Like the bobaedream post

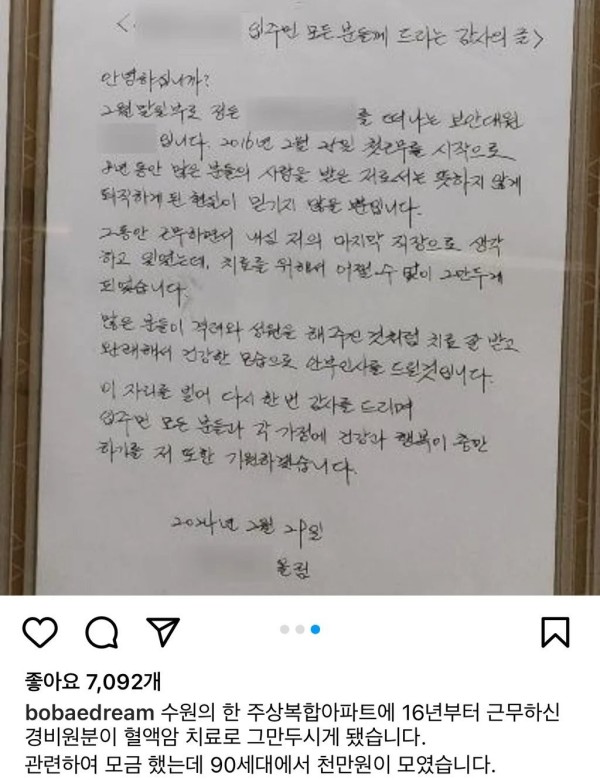coord(39,629)
